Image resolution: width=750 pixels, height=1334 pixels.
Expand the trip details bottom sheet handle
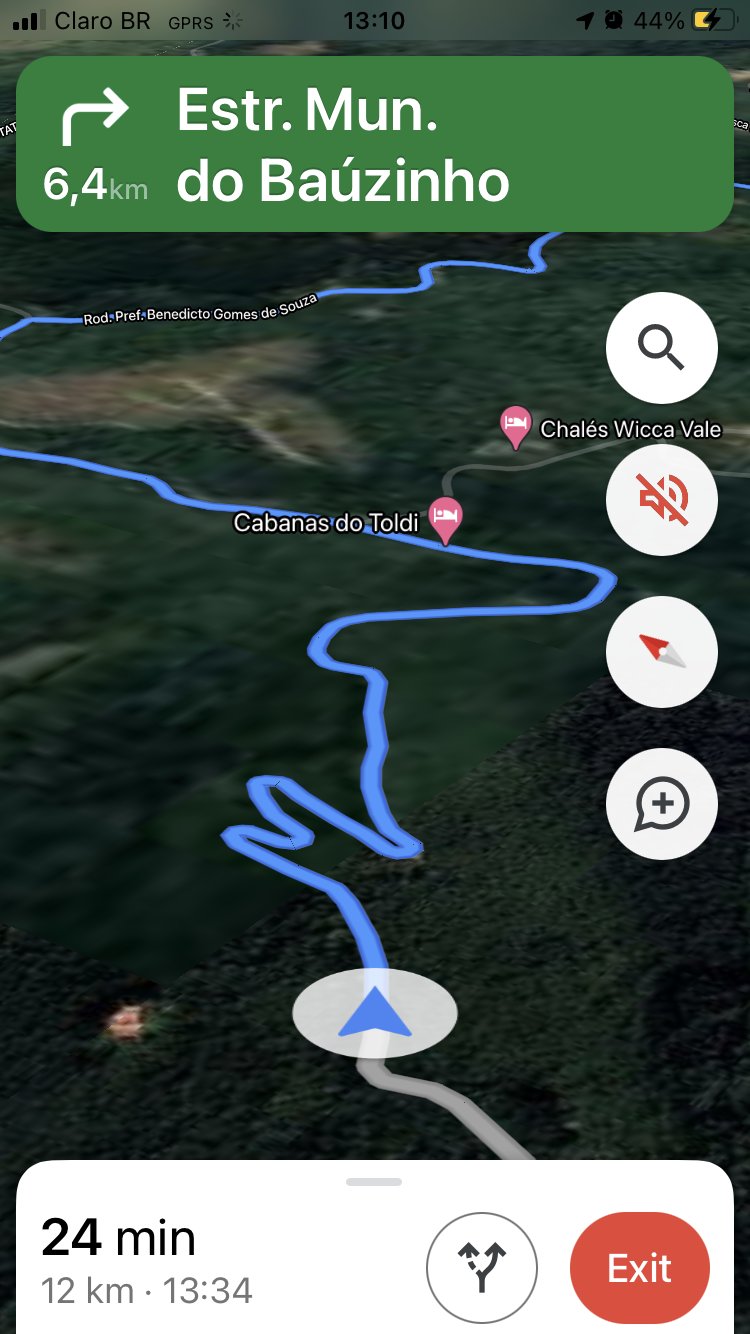pyautogui.click(x=374, y=1182)
